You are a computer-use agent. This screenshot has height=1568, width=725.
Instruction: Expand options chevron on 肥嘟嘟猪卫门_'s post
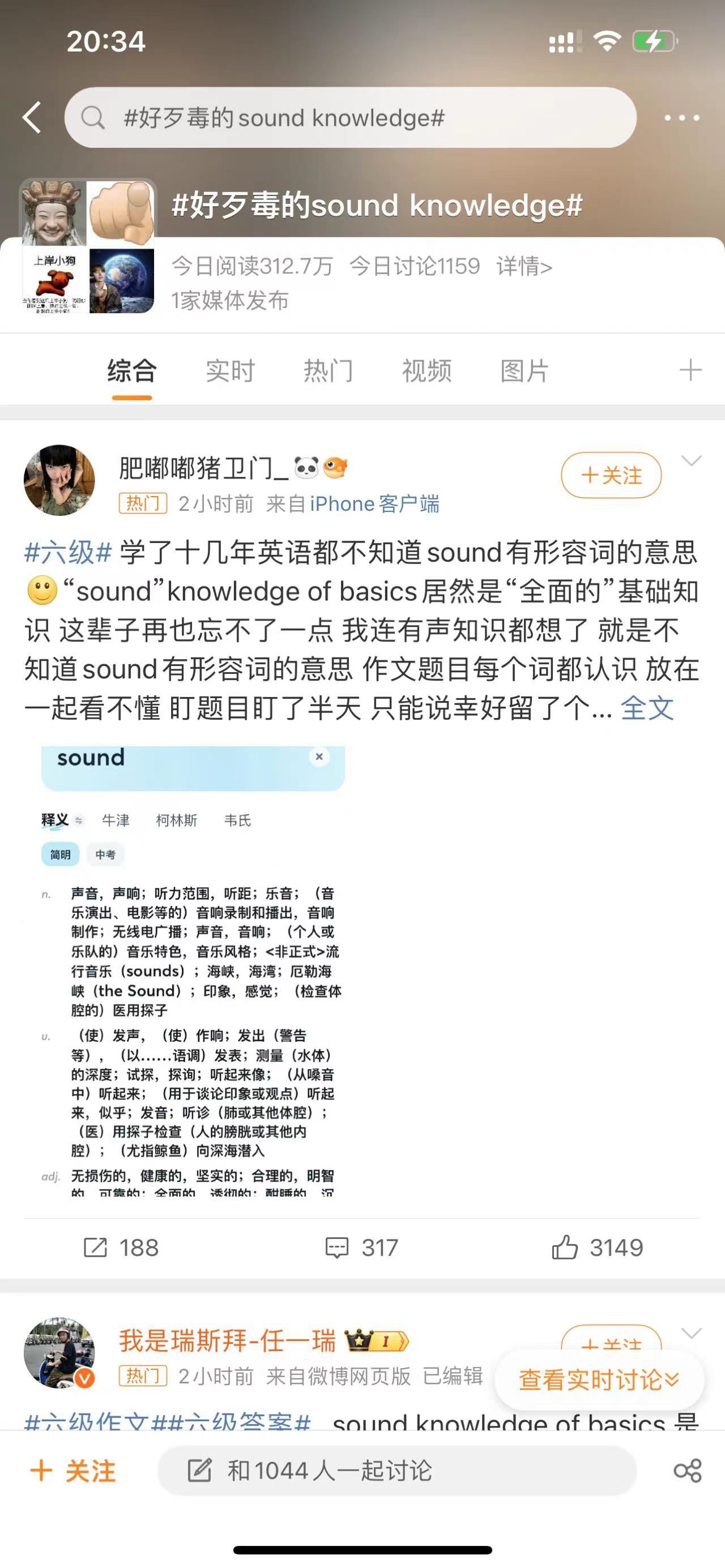click(x=691, y=461)
